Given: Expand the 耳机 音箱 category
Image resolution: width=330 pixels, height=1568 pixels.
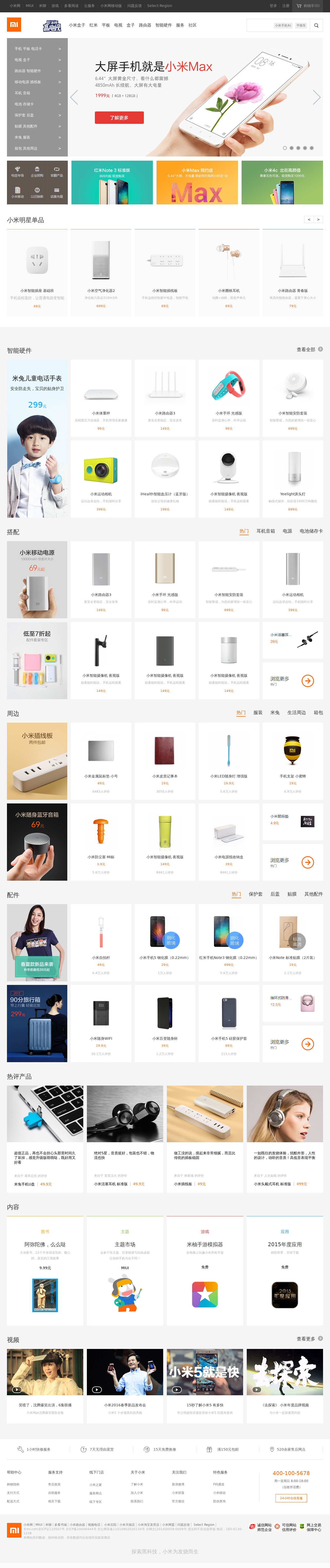Looking at the screenshot, I should point(37,93).
